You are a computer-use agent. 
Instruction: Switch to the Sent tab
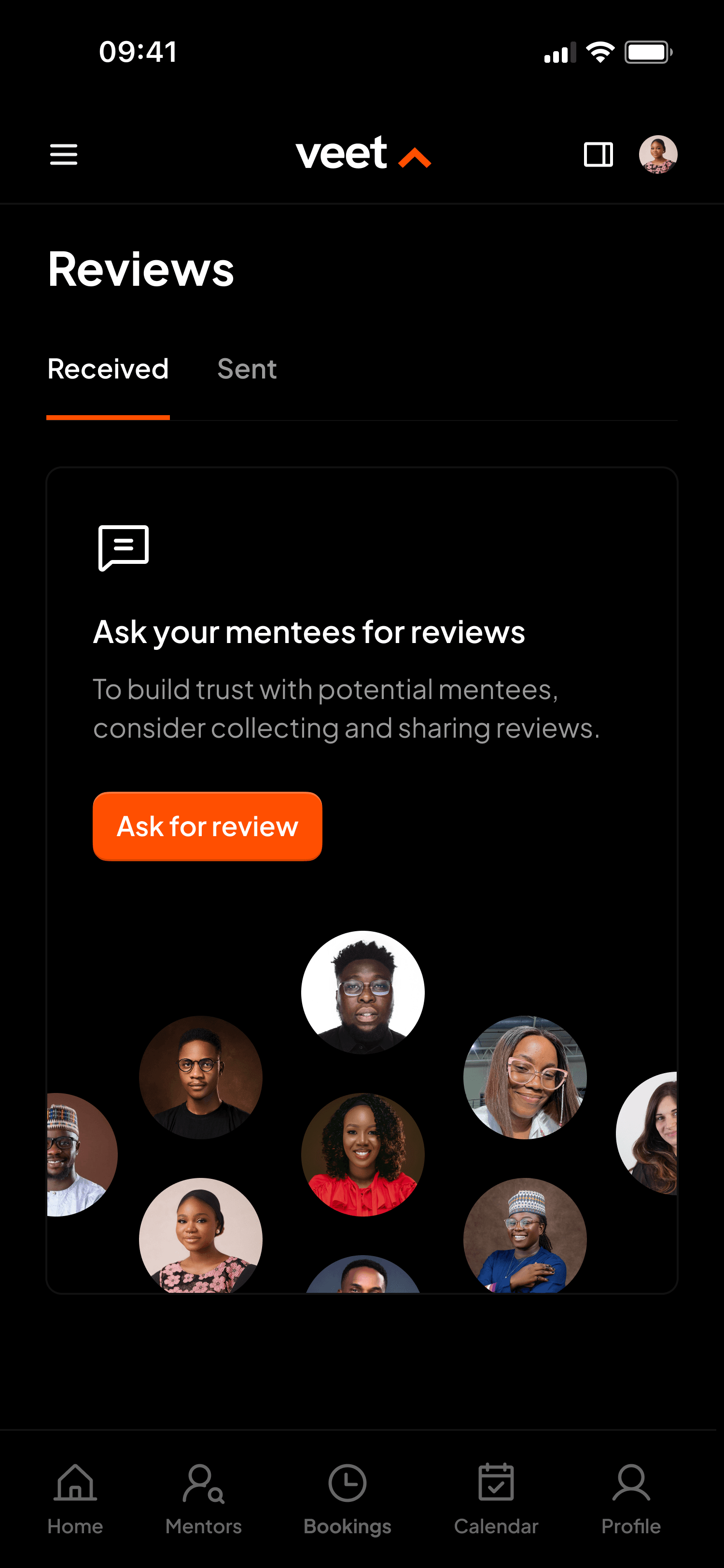[247, 369]
